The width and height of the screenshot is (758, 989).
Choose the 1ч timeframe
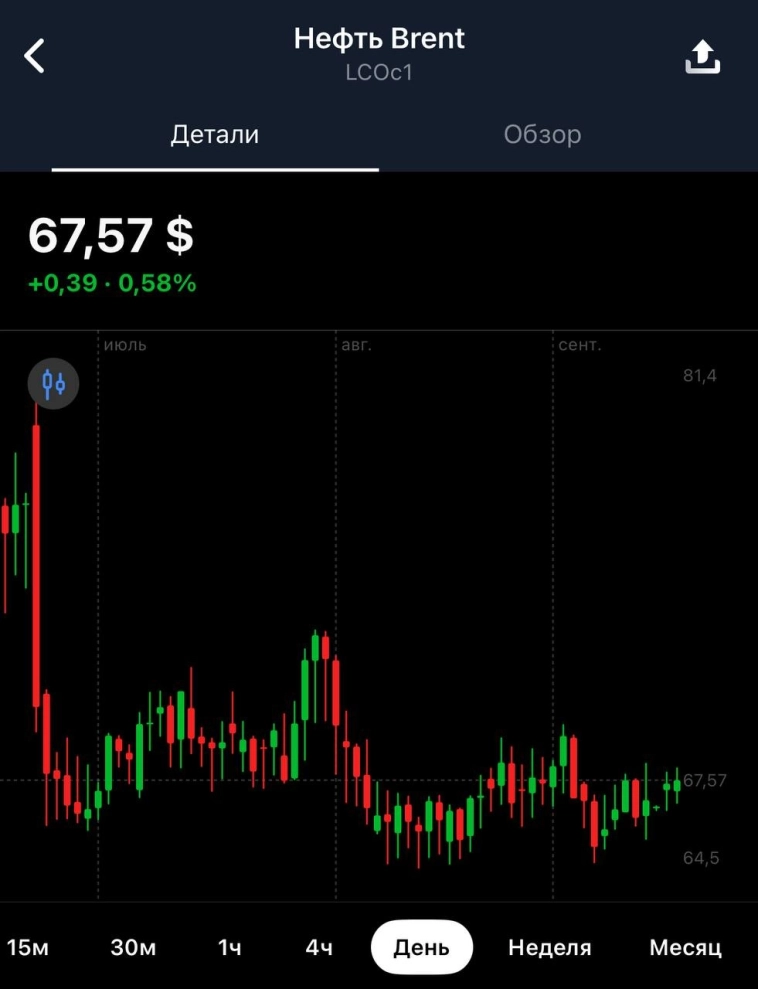[x=230, y=947]
